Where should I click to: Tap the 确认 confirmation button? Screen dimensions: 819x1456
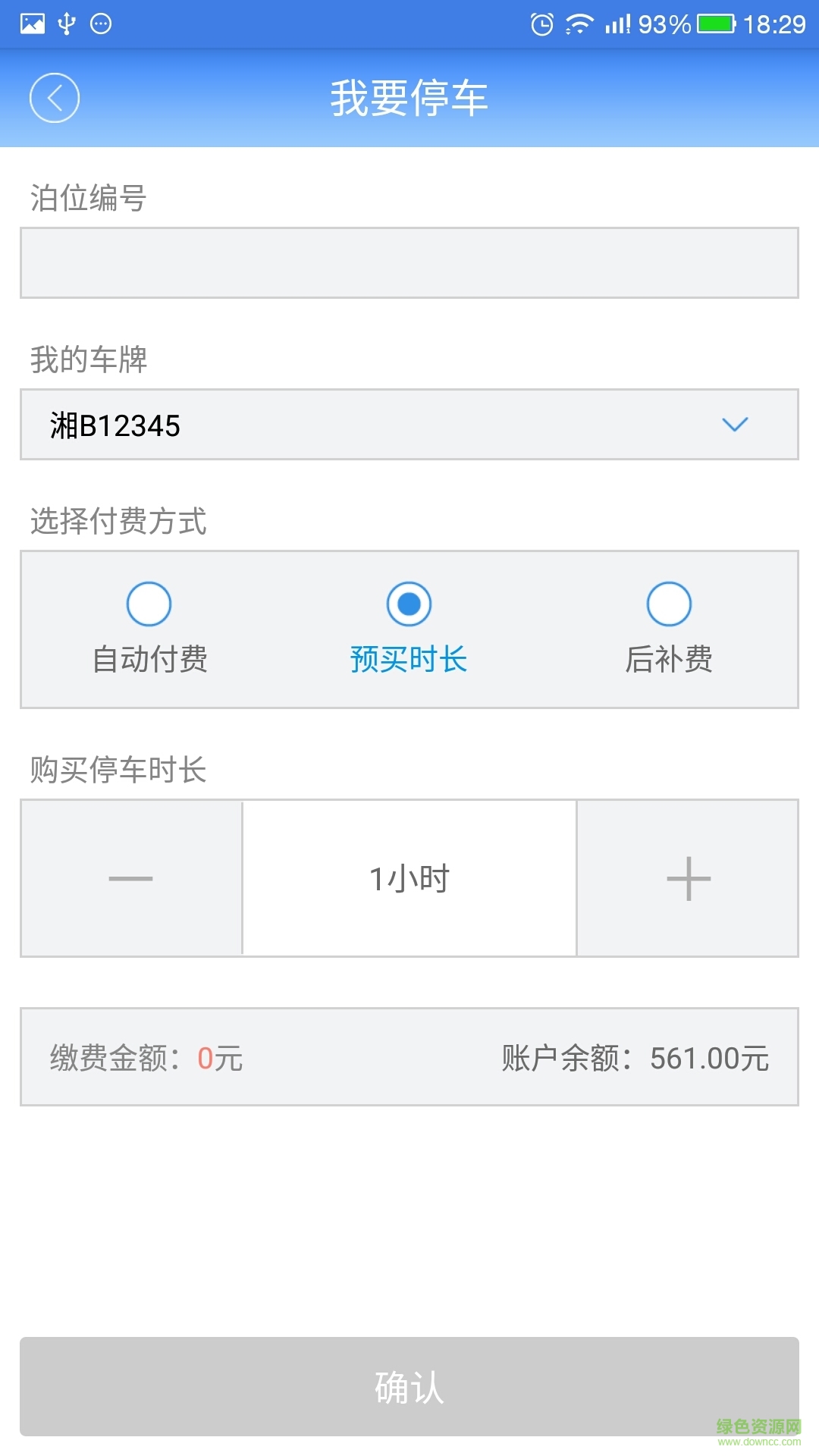(409, 1389)
